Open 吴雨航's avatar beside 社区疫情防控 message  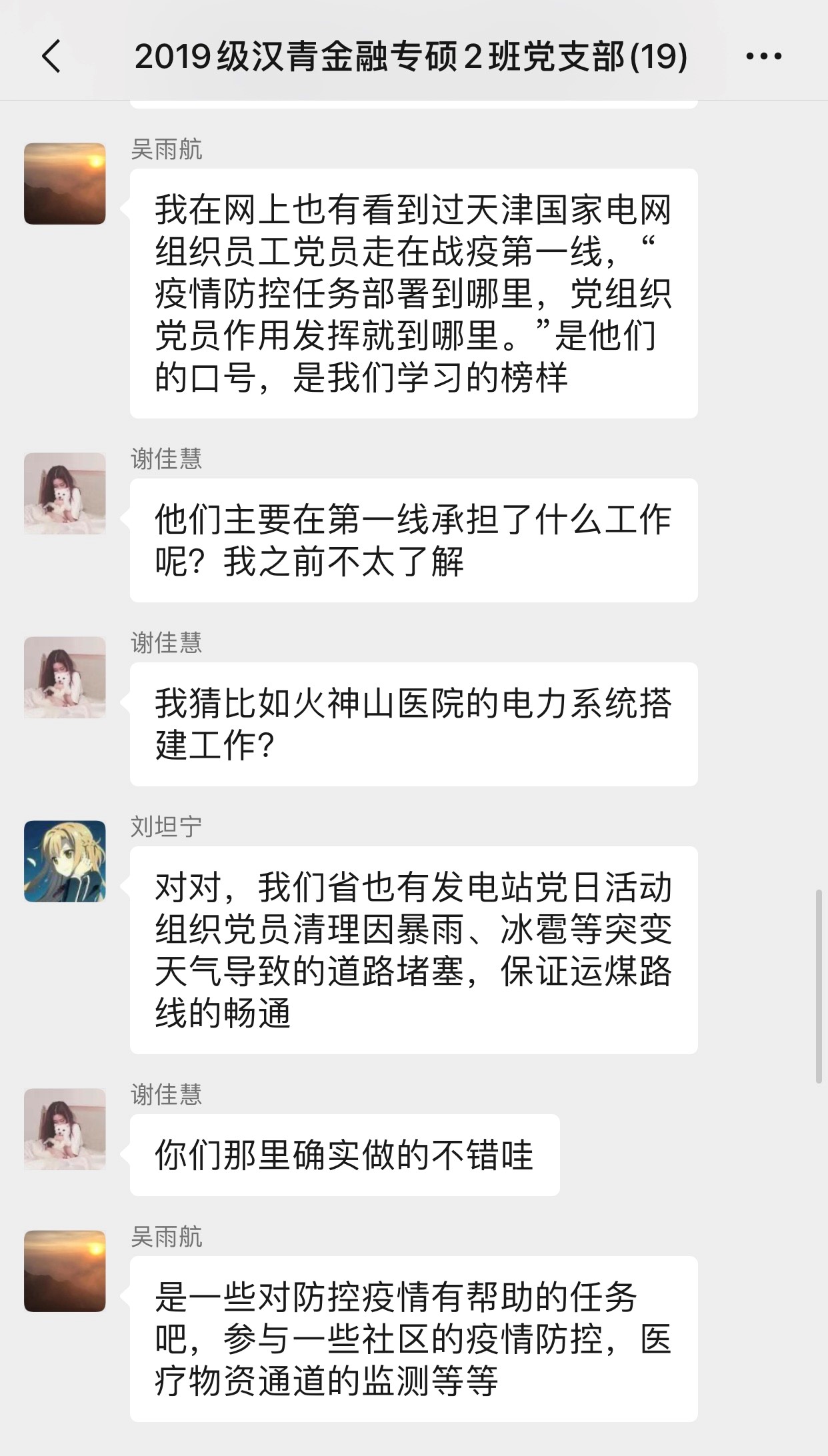point(65,1271)
